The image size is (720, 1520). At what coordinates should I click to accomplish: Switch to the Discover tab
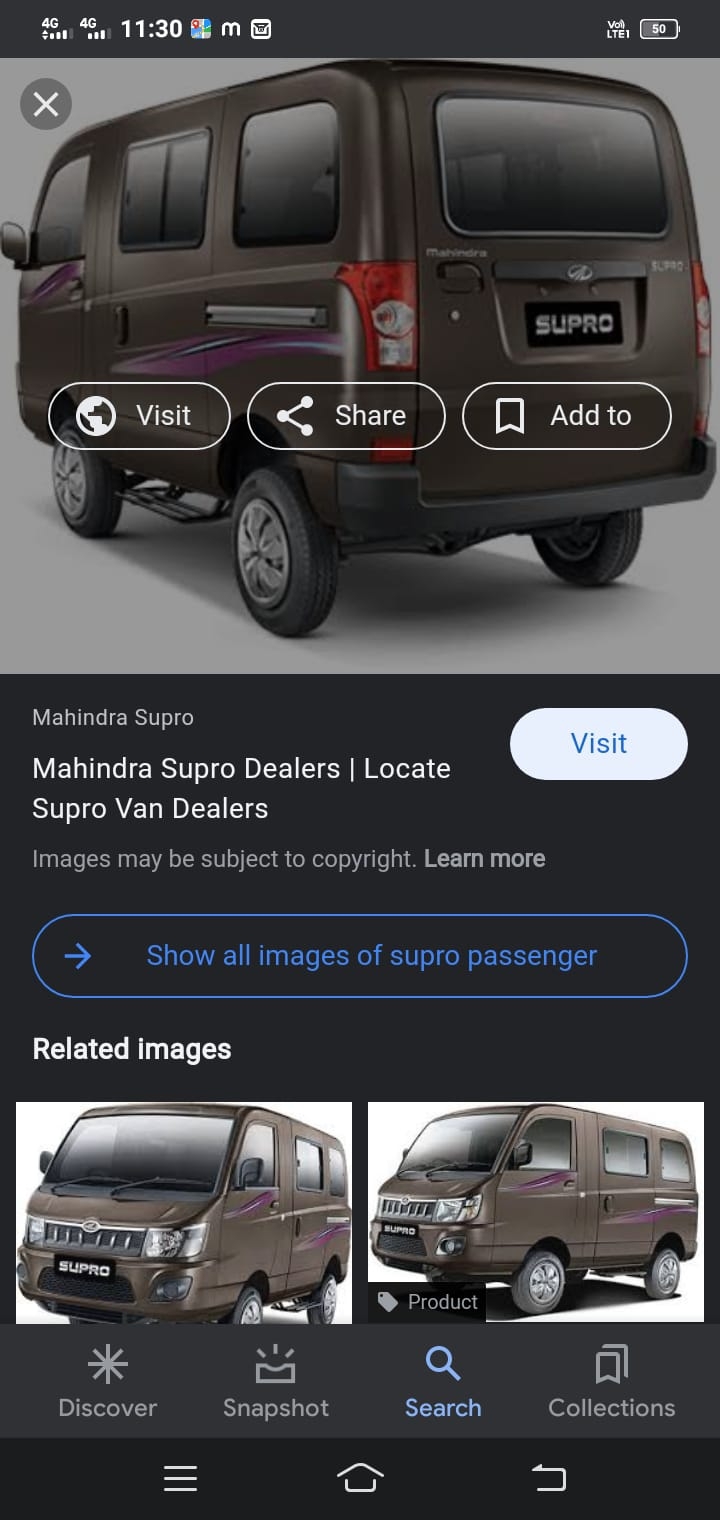click(108, 1382)
